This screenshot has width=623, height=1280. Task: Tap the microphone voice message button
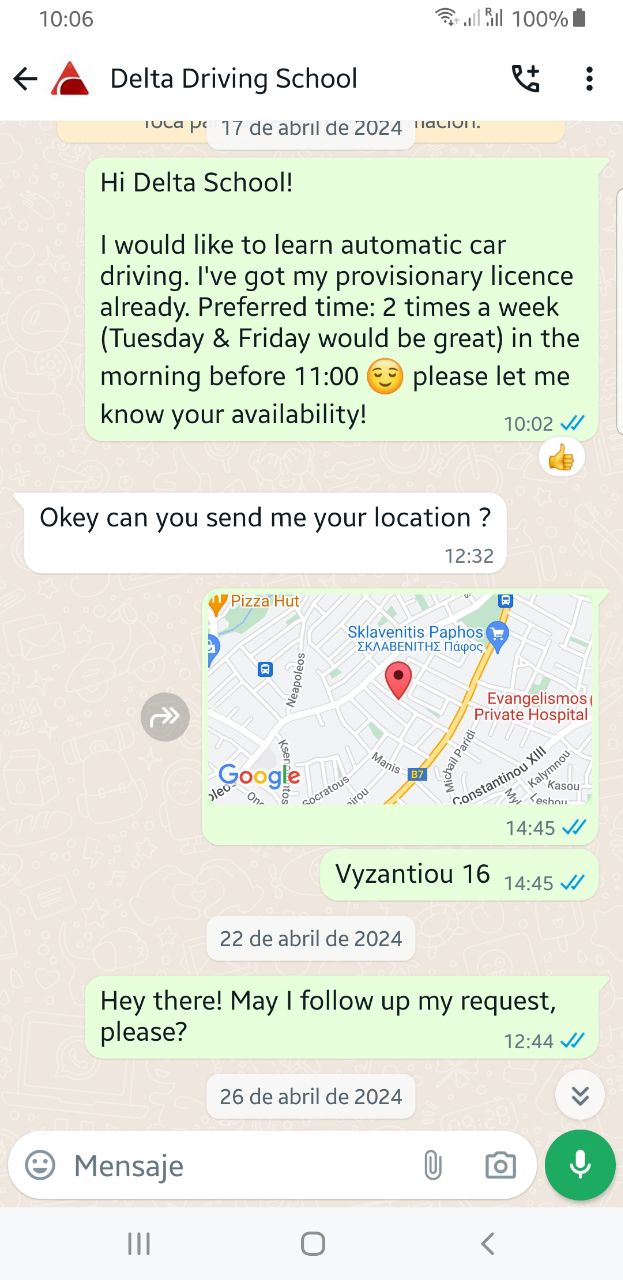point(580,1165)
